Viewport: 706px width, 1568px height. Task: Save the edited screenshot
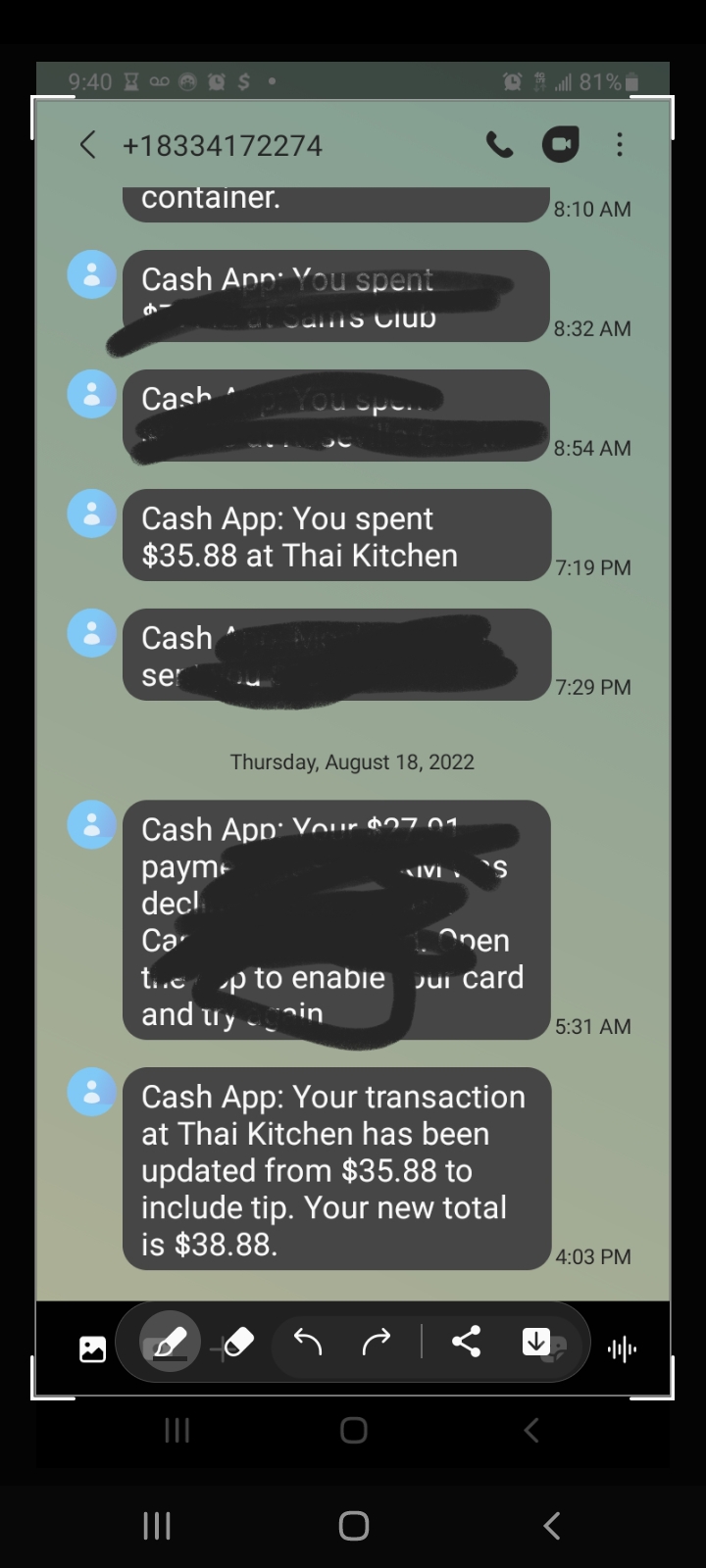pos(536,1341)
